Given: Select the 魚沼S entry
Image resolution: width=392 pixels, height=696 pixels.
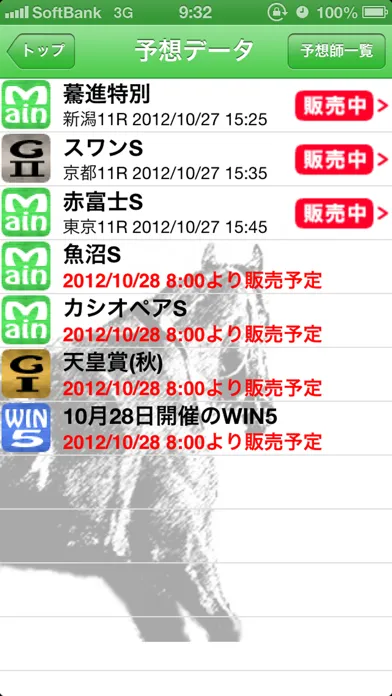Looking at the screenshot, I should coord(196,267).
